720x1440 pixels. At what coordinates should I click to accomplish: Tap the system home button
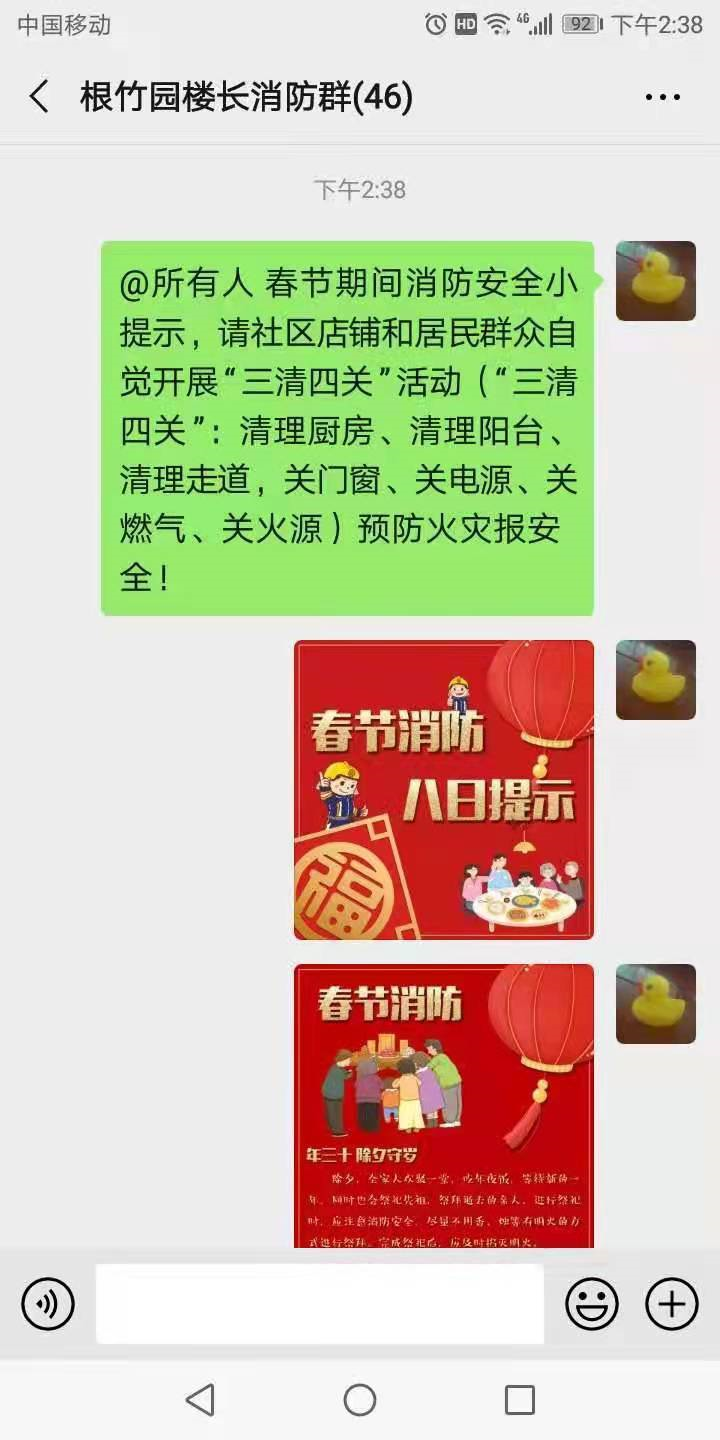pos(360,1400)
